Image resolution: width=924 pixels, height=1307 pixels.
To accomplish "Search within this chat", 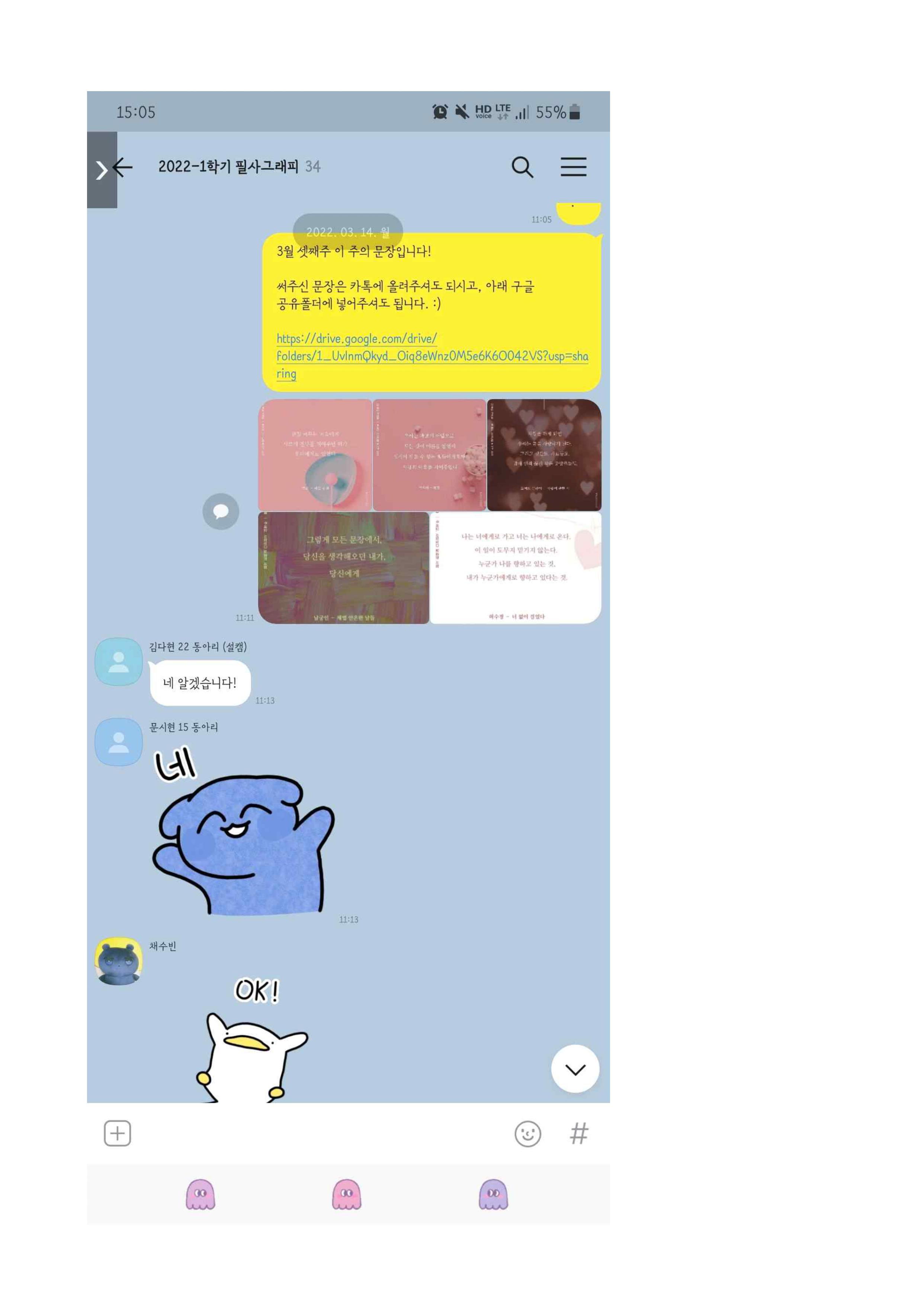I will (522, 167).
